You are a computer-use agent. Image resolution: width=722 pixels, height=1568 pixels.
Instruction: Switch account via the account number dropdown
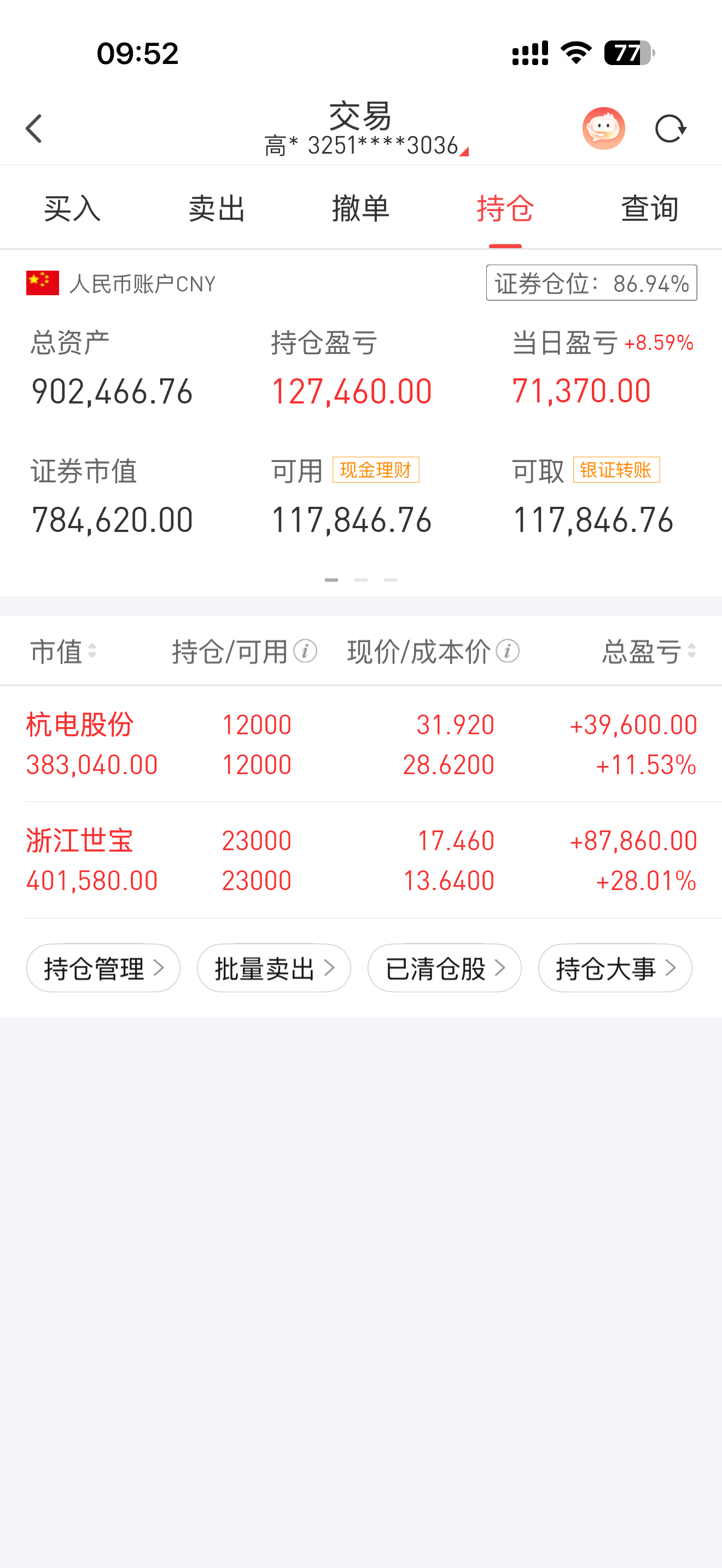coord(366,146)
